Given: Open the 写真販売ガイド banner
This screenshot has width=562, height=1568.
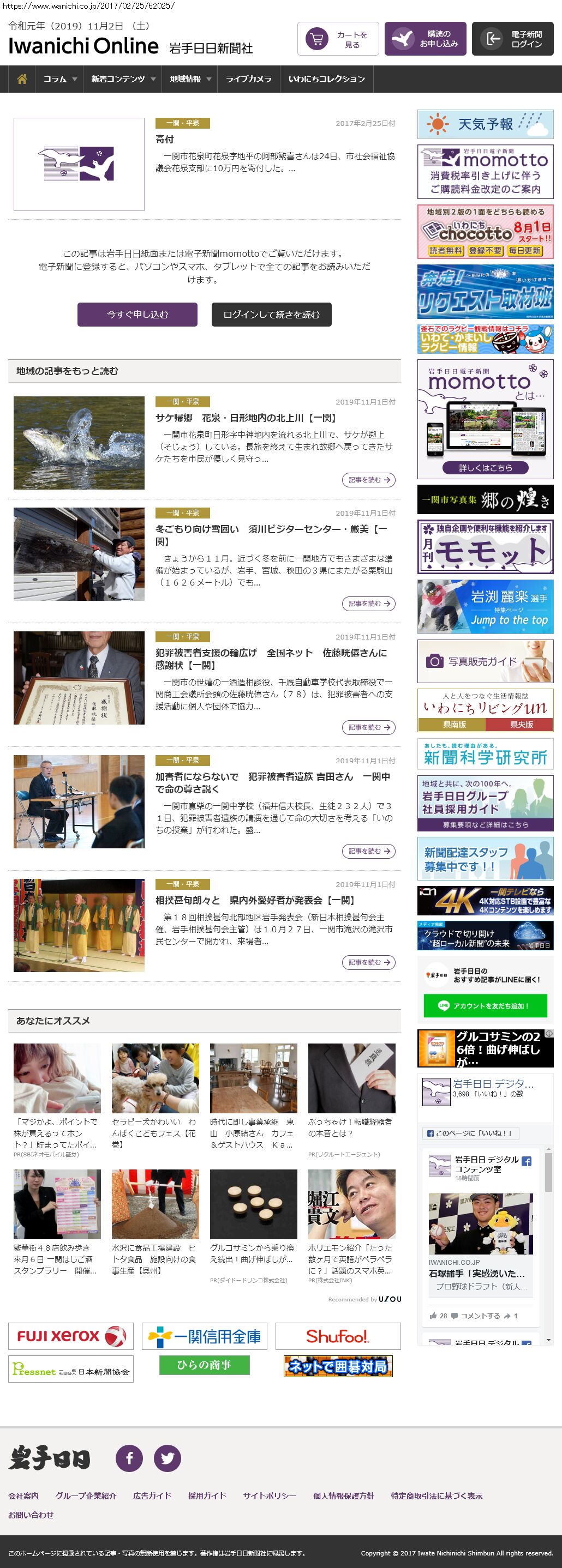Looking at the screenshot, I should (485, 661).
